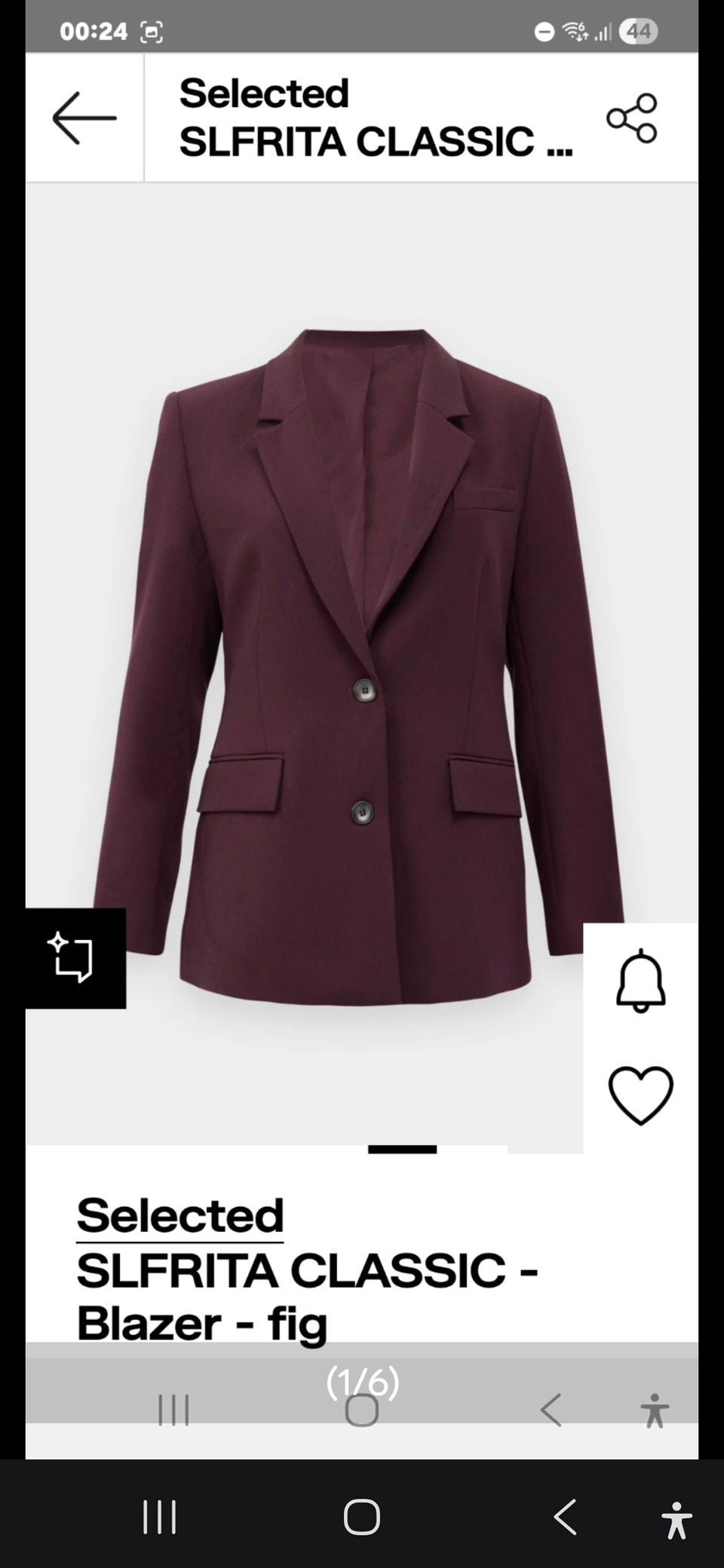Share this blazer product

coord(632,118)
